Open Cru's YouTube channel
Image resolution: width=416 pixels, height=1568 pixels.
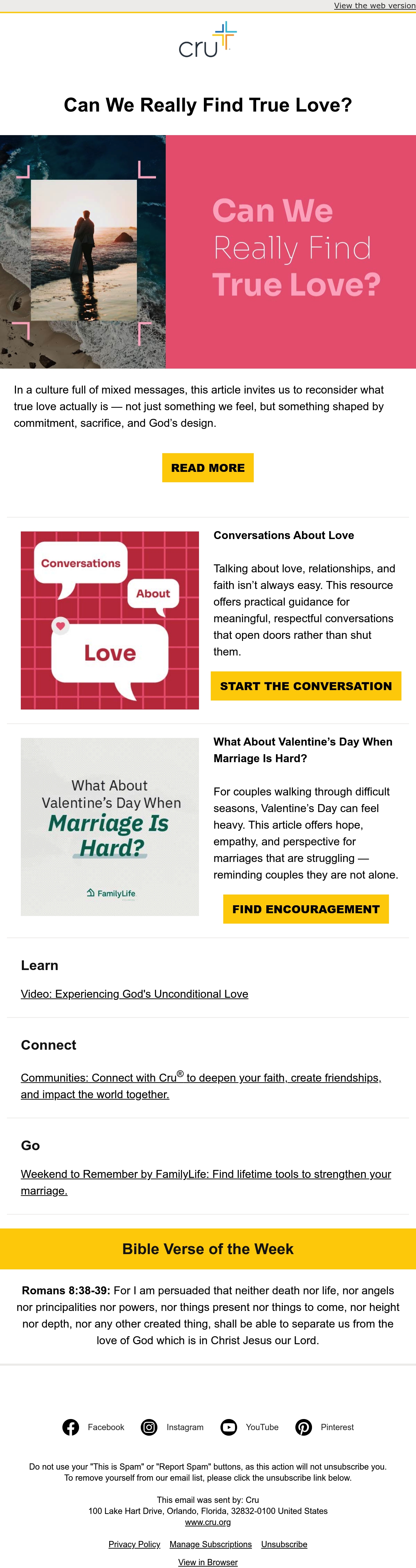click(x=250, y=1427)
